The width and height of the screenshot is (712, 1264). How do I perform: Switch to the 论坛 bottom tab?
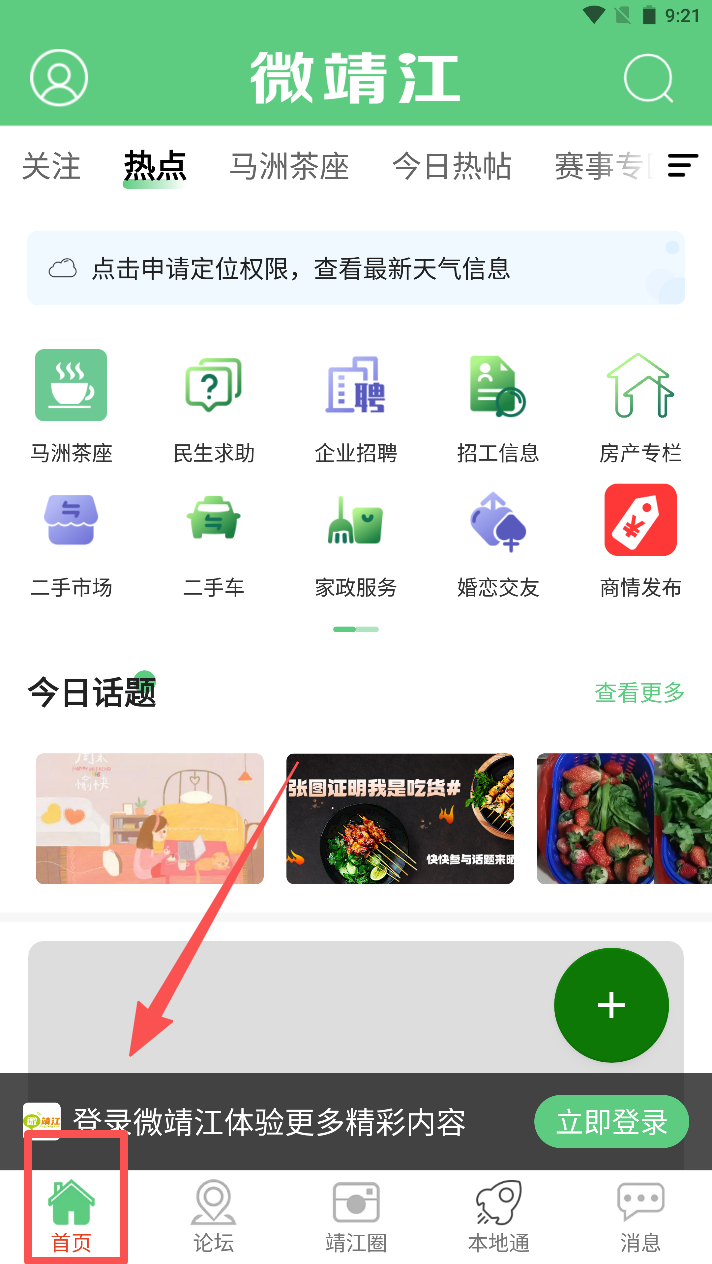(x=214, y=1216)
